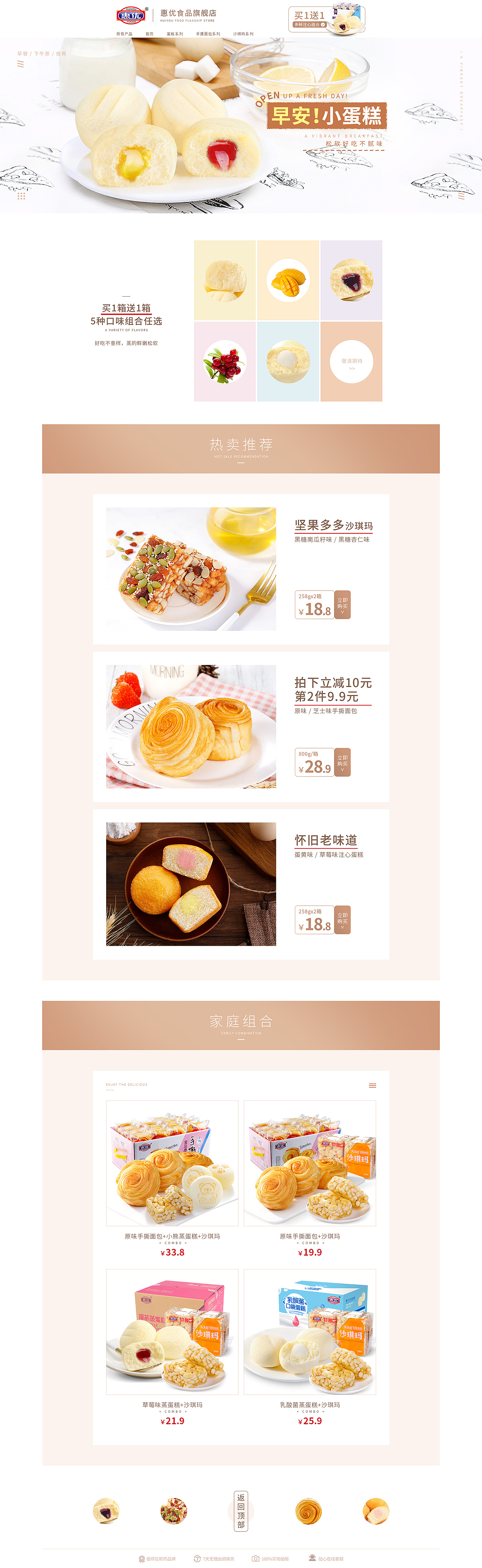The image size is (482, 1568).
Task: Open the 原味手撕面包+小熊蒸蛋糕+沙琪玛 combo
Action: (x=172, y=1164)
